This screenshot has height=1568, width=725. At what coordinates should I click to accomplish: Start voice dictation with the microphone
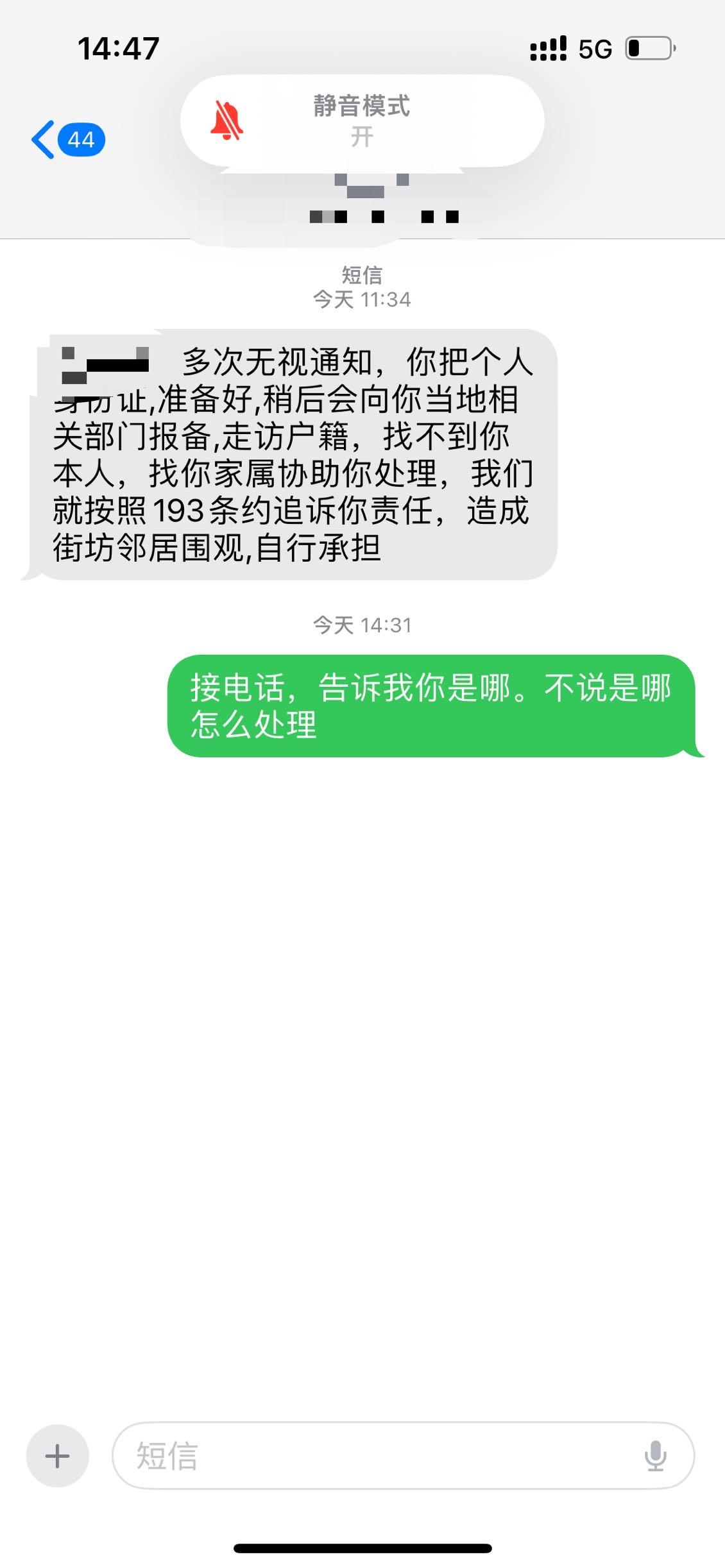pyautogui.click(x=655, y=1456)
